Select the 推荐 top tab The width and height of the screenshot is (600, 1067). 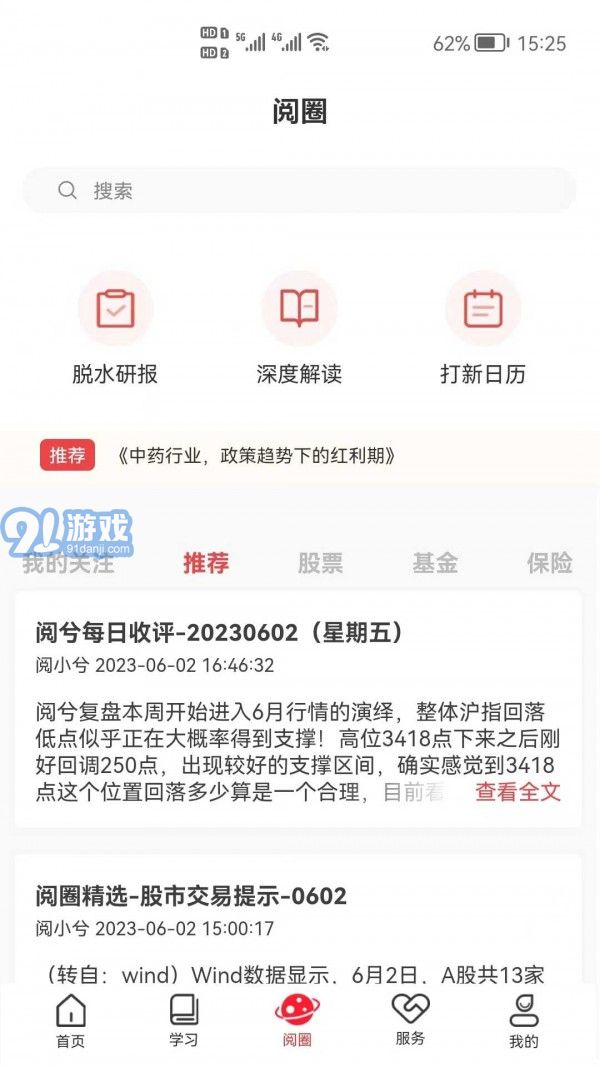[x=206, y=564]
